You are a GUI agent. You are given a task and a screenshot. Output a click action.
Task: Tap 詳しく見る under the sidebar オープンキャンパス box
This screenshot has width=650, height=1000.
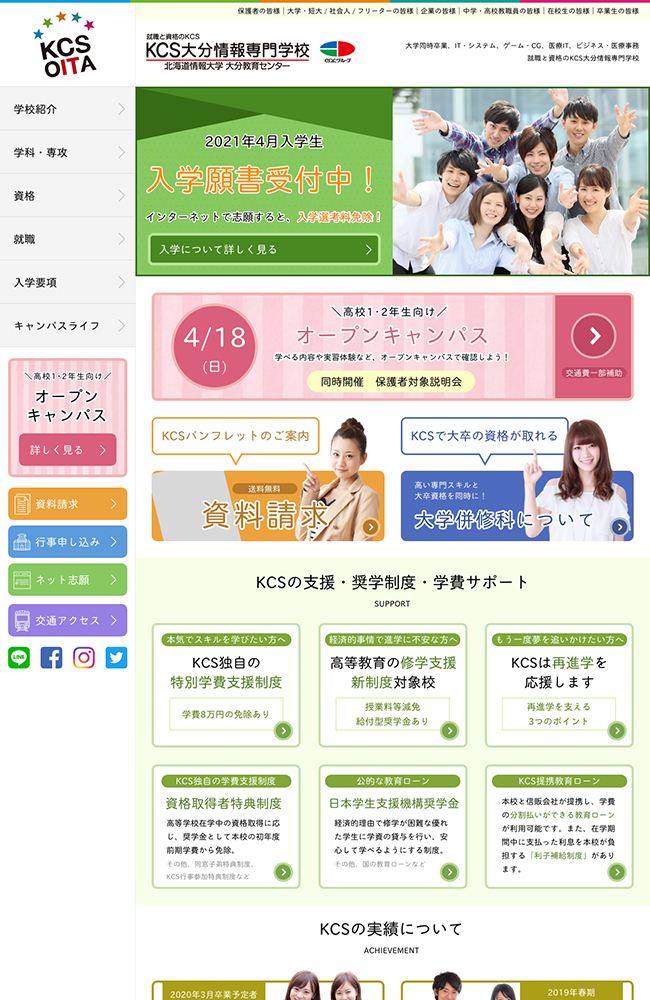click(67, 450)
